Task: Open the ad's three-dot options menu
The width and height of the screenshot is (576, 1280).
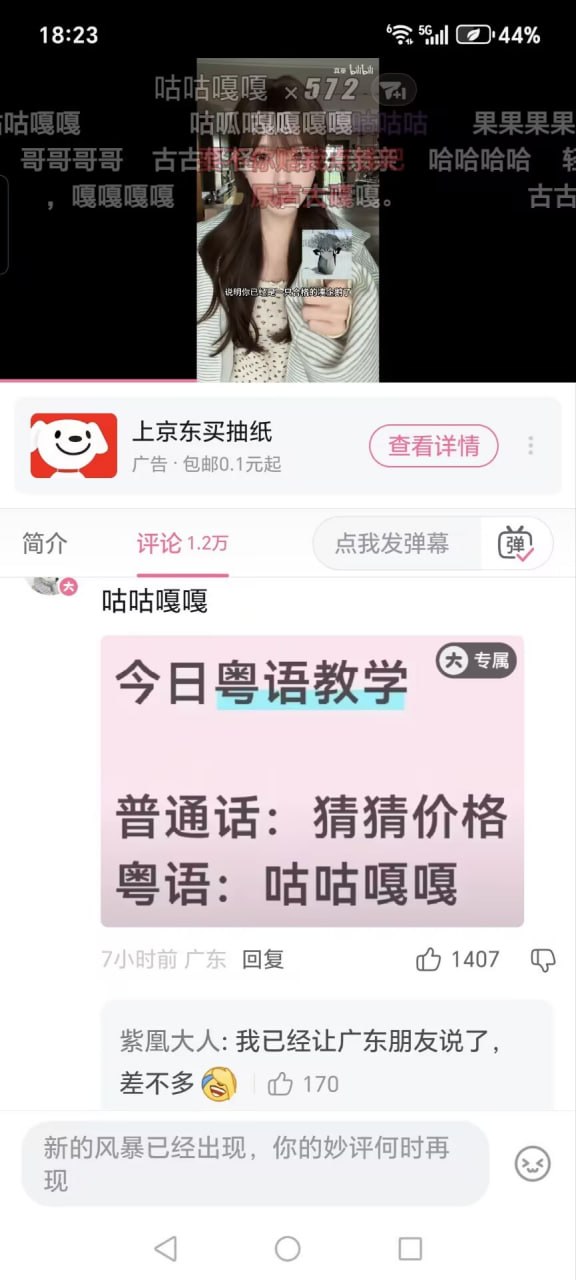Action: click(531, 446)
